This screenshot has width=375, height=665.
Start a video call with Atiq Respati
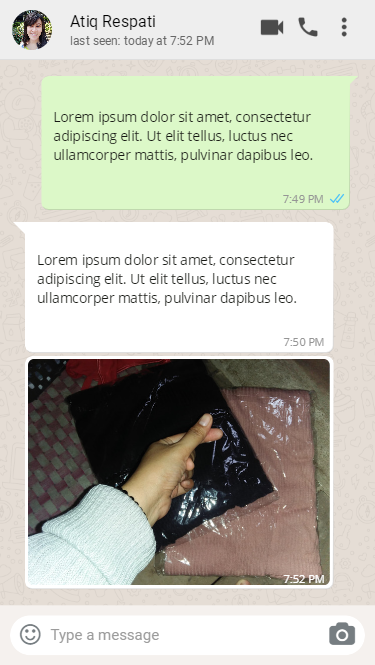pyautogui.click(x=272, y=28)
